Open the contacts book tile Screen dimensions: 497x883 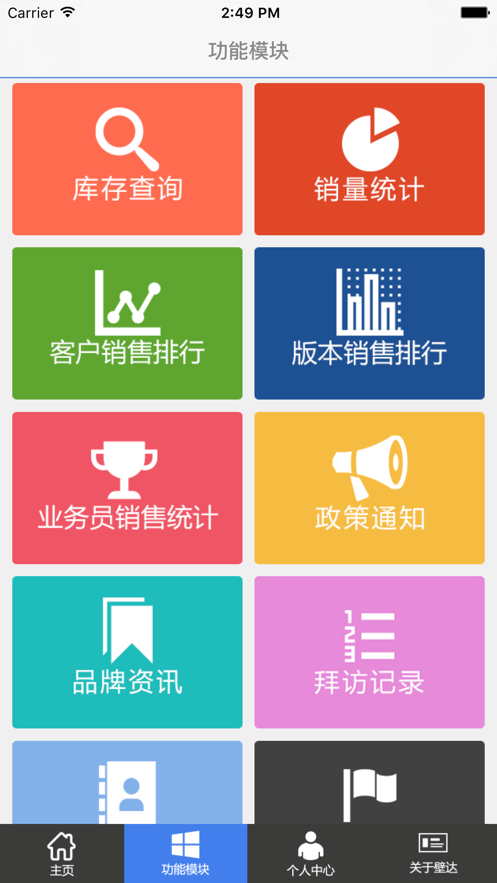127,783
